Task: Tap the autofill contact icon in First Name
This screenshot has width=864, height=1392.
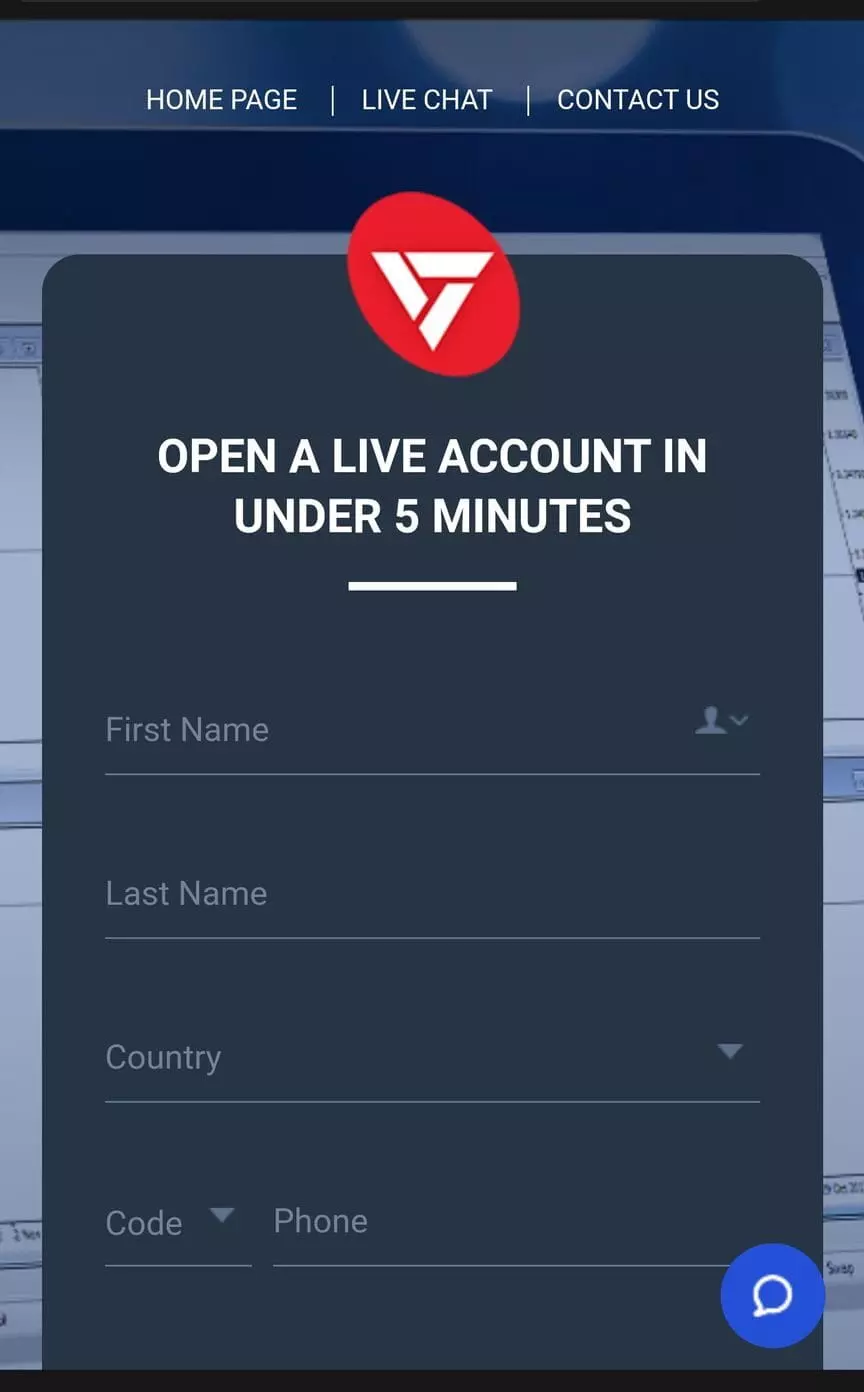Action: click(721, 720)
